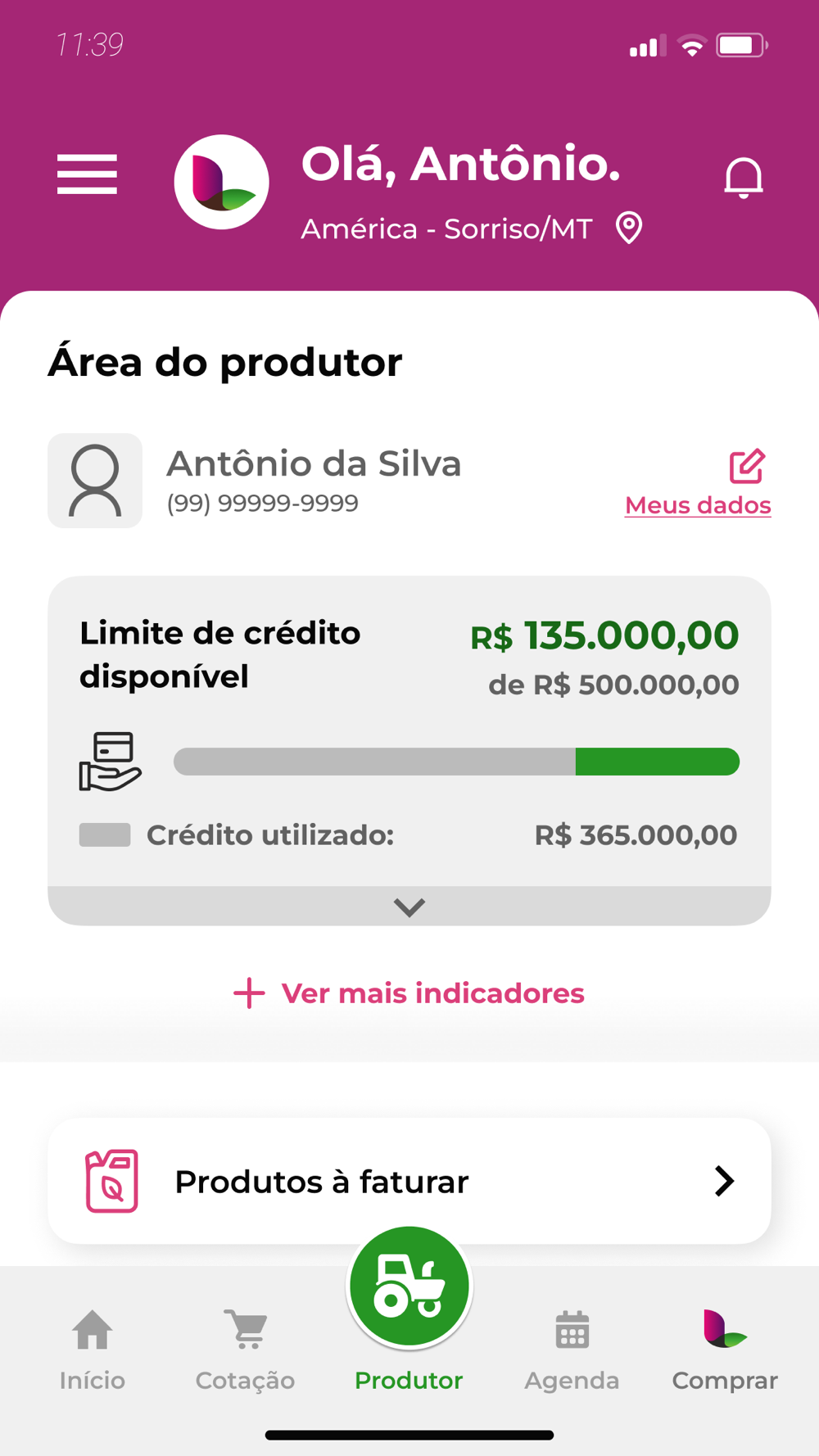Switch to the Cotação tab
The width and height of the screenshot is (819, 1456).
[245, 1350]
